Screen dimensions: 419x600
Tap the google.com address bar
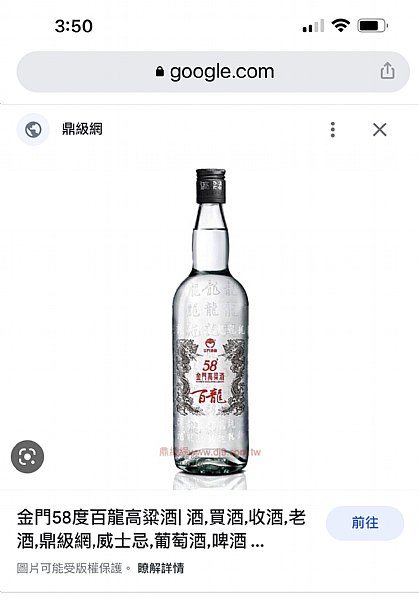[213, 72]
